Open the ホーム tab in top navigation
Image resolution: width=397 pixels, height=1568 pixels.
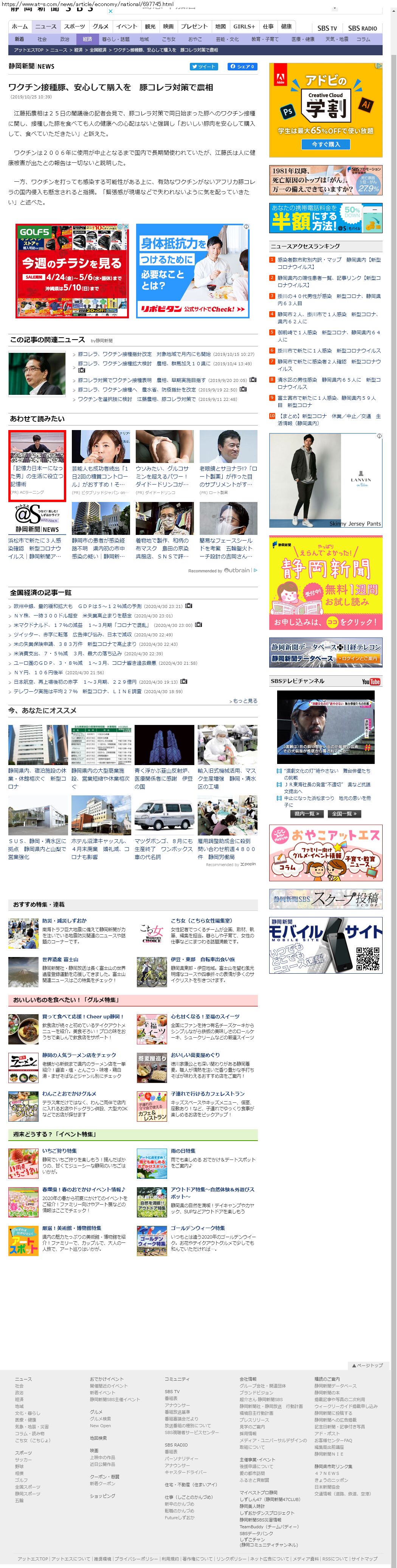[x=19, y=26]
